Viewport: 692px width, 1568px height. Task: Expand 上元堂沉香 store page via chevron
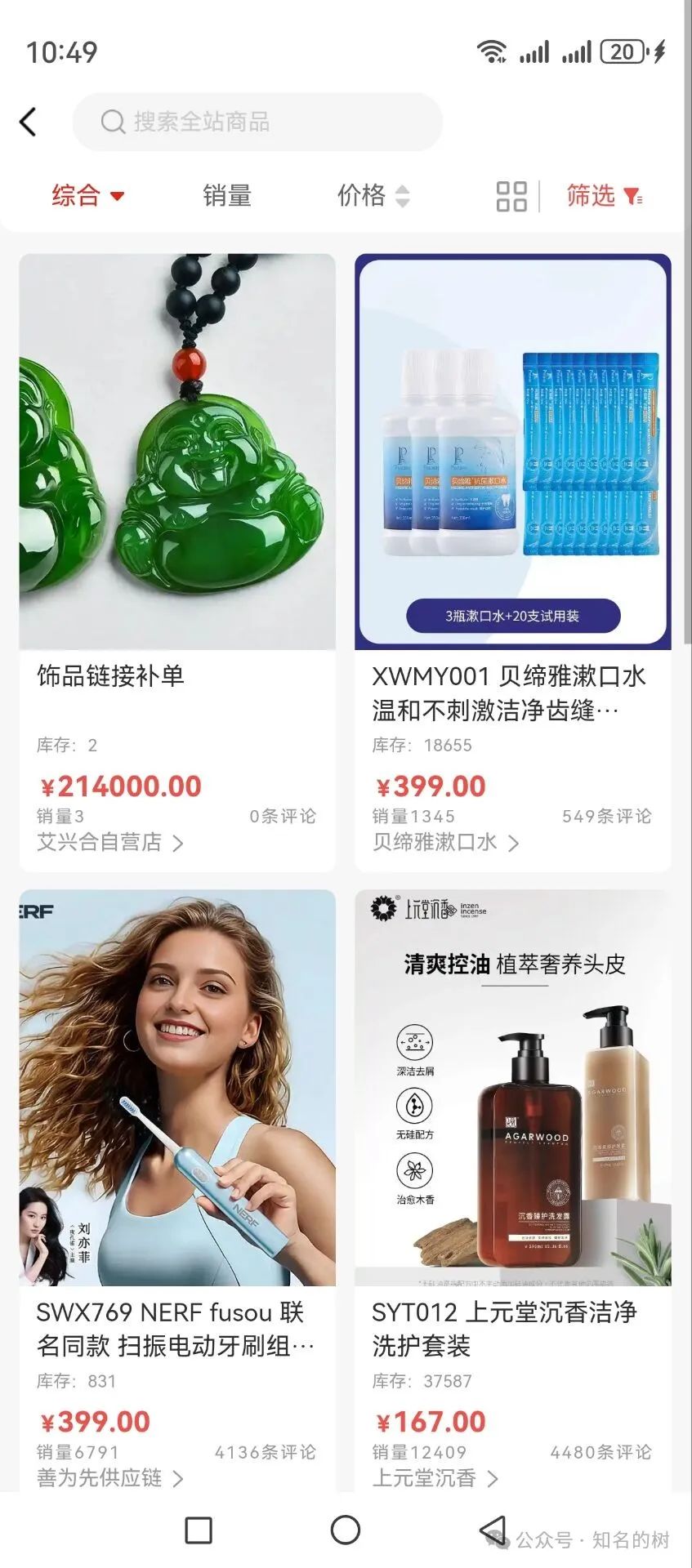click(x=491, y=1478)
